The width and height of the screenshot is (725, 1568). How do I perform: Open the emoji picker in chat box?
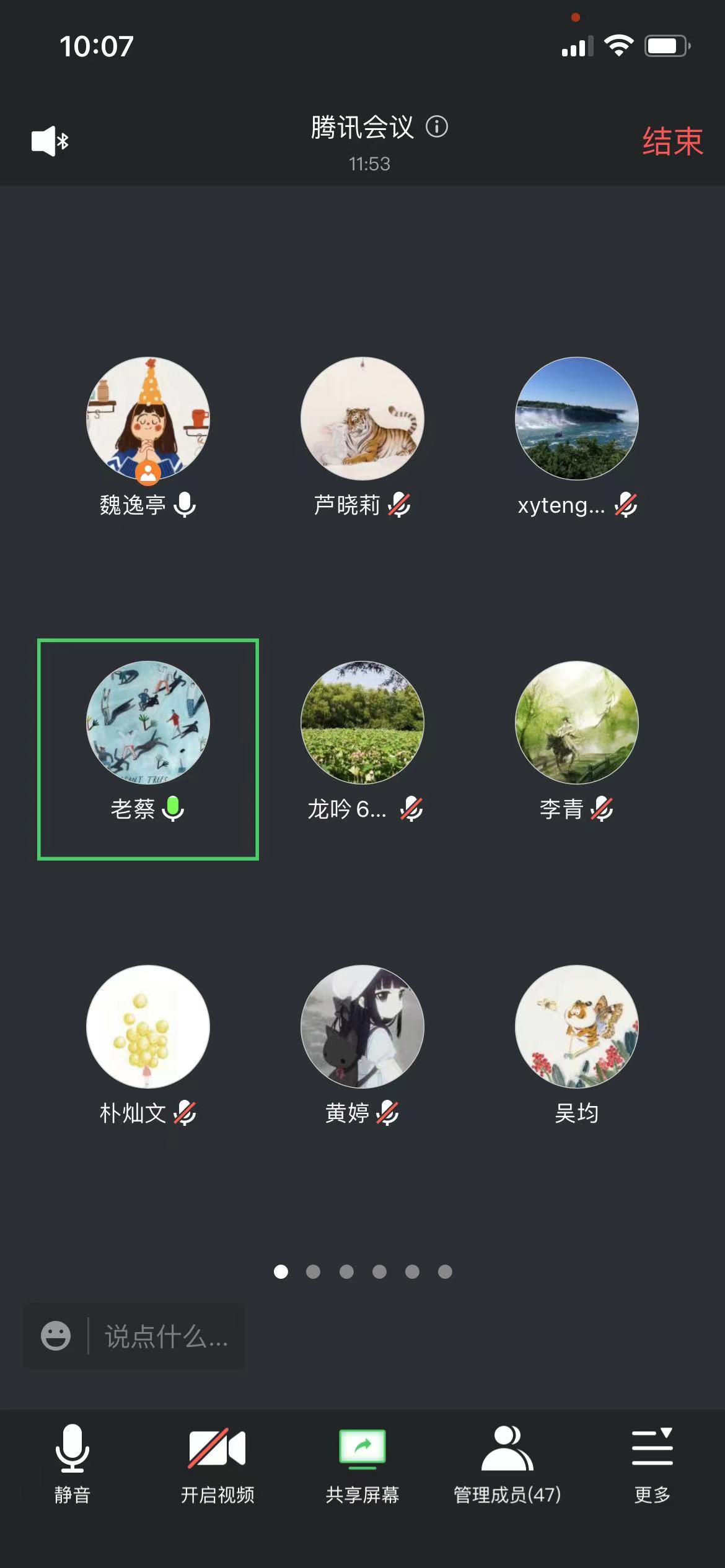click(56, 1336)
